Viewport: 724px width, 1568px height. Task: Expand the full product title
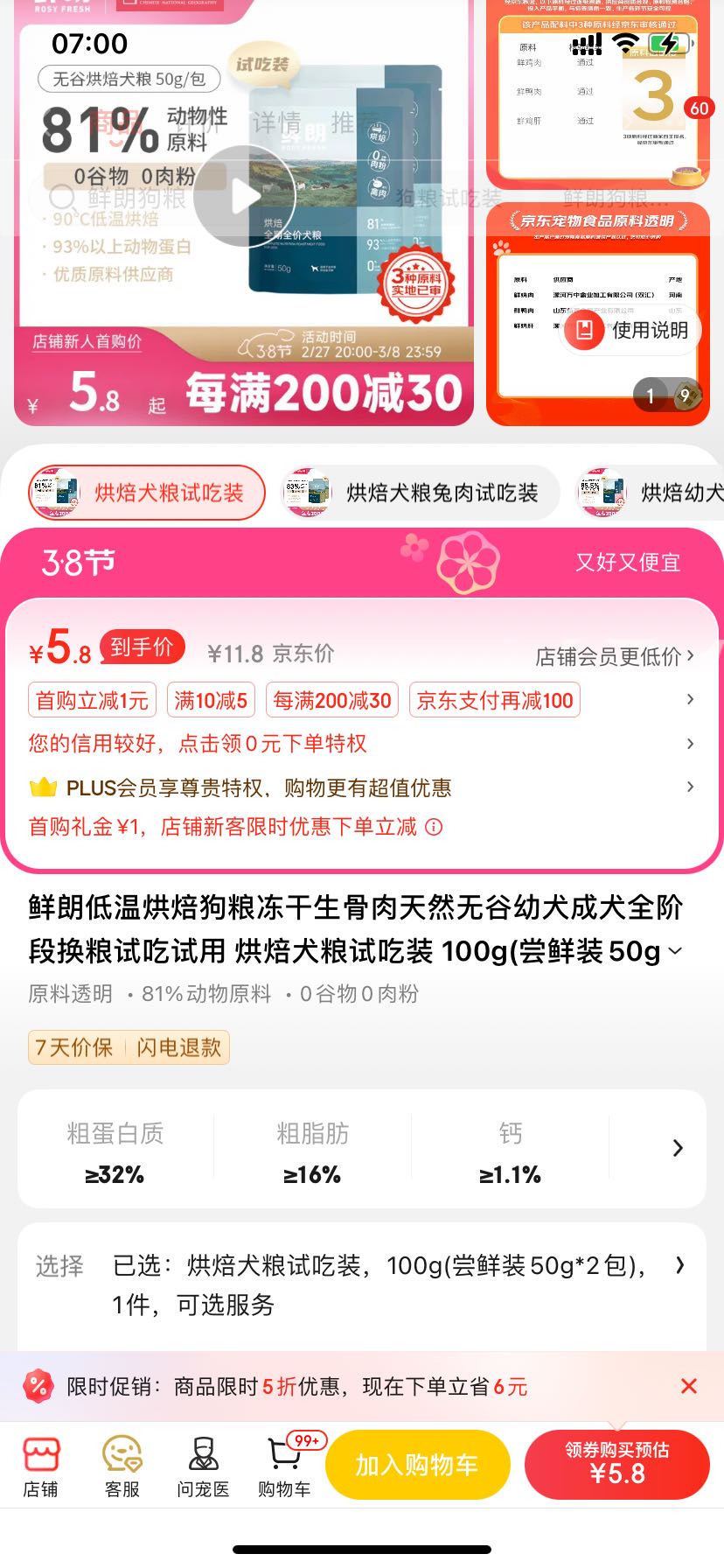coord(675,951)
